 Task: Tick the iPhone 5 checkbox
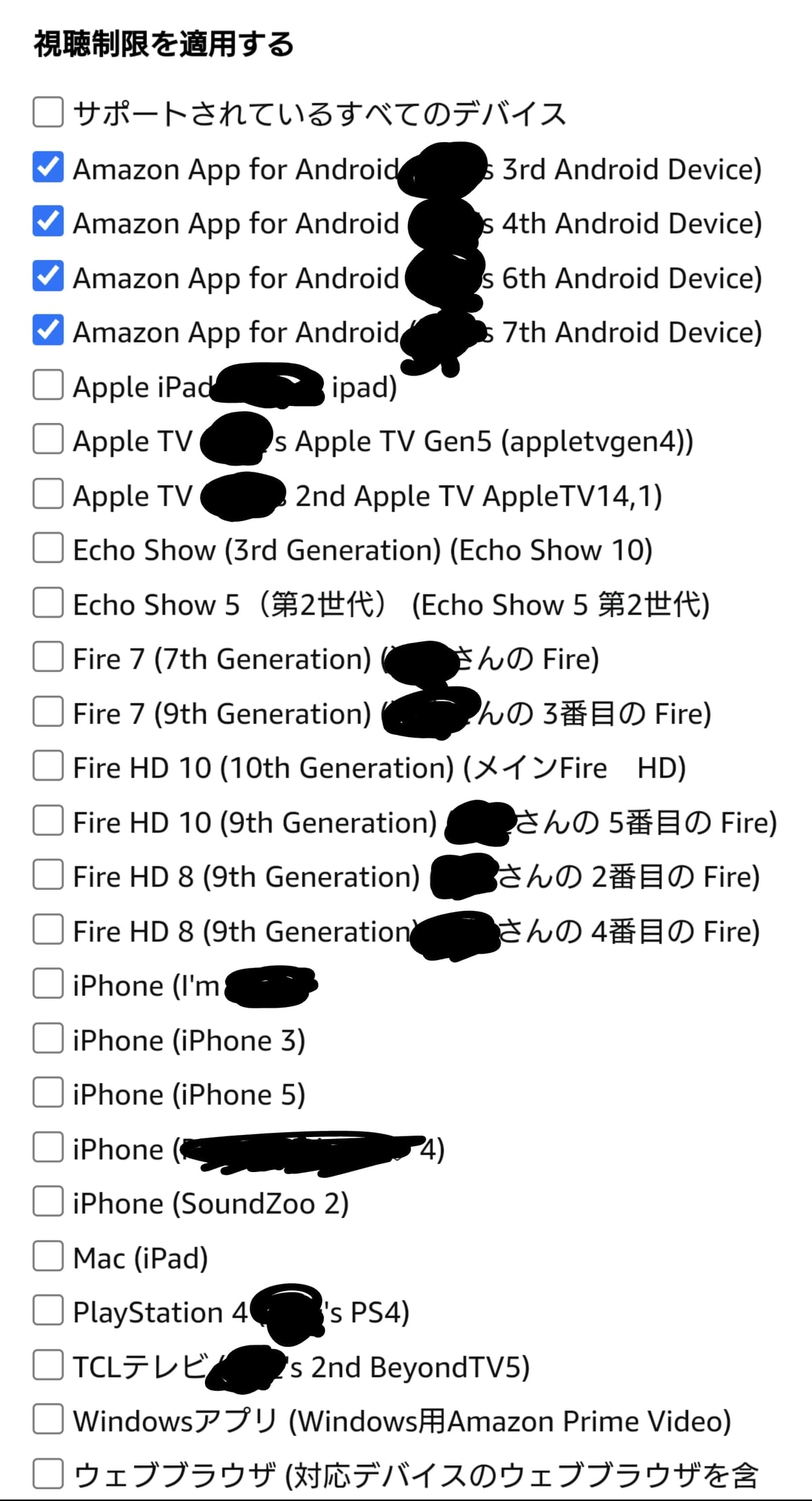point(48,1093)
